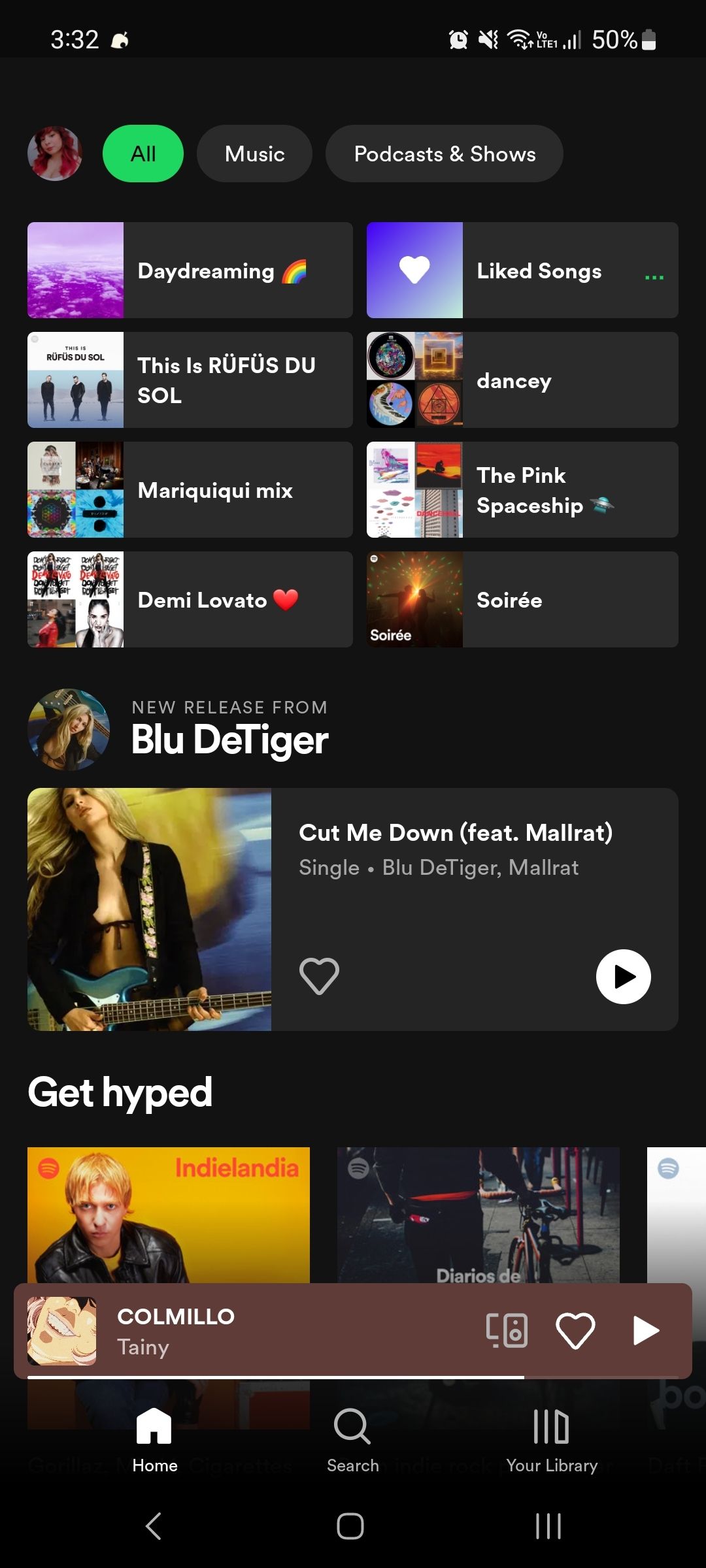Image resolution: width=706 pixels, height=1568 pixels.
Task: Like the song COLMILLO
Action: click(x=575, y=1330)
